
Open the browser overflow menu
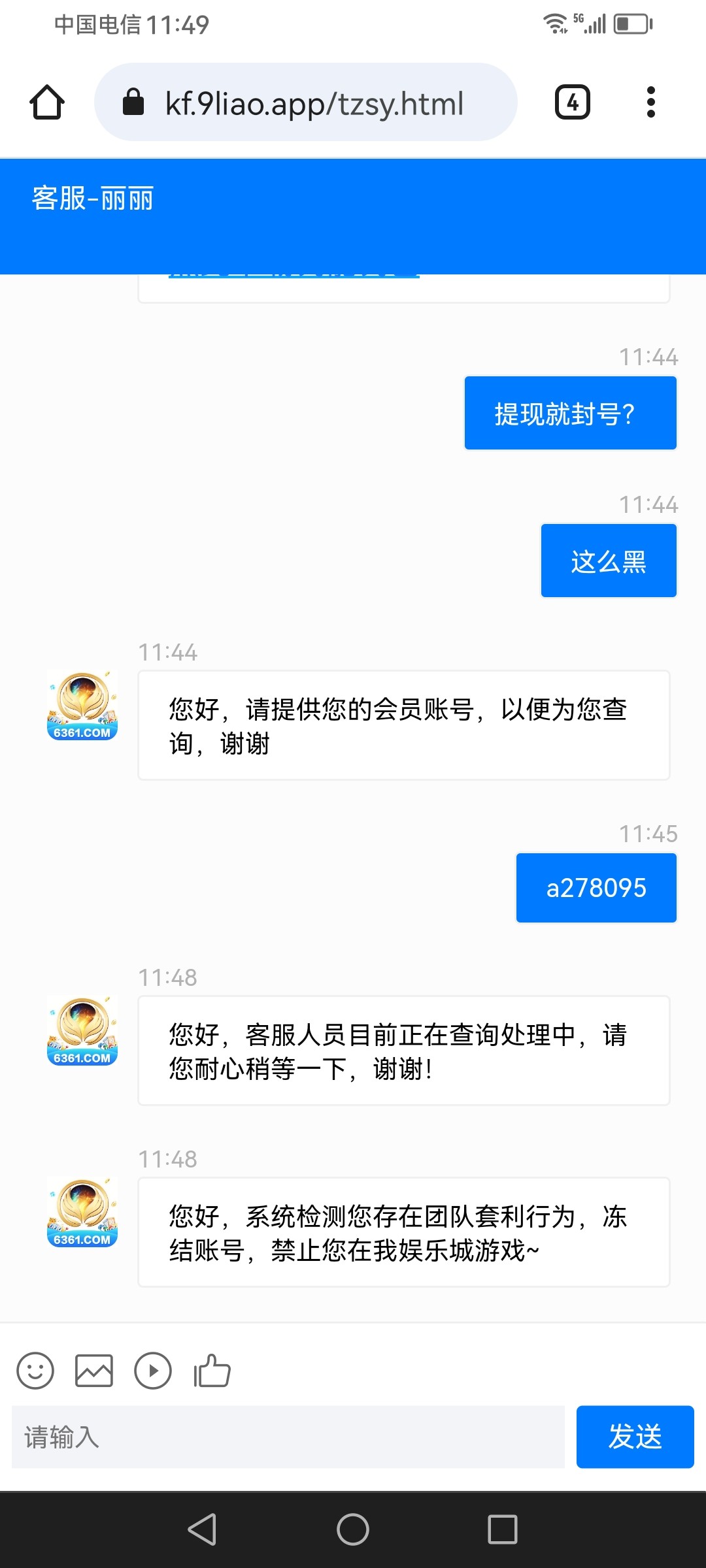click(x=650, y=103)
